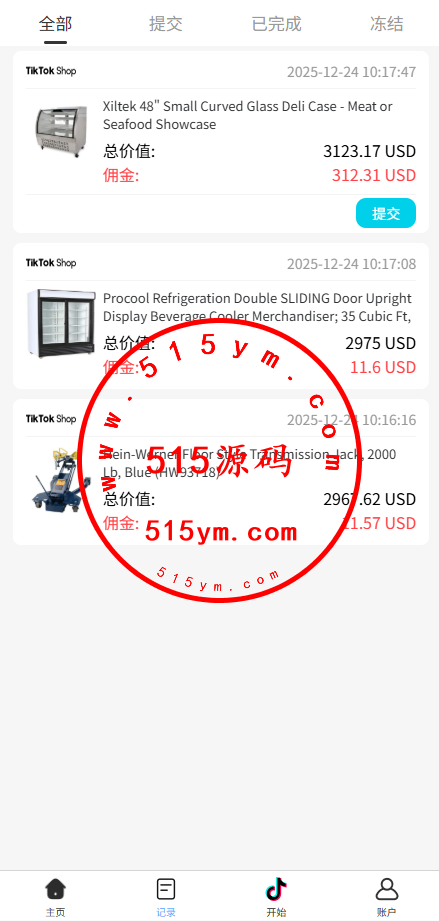
Task: Switch to the 已完成 tab
Action: coord(276,23)
